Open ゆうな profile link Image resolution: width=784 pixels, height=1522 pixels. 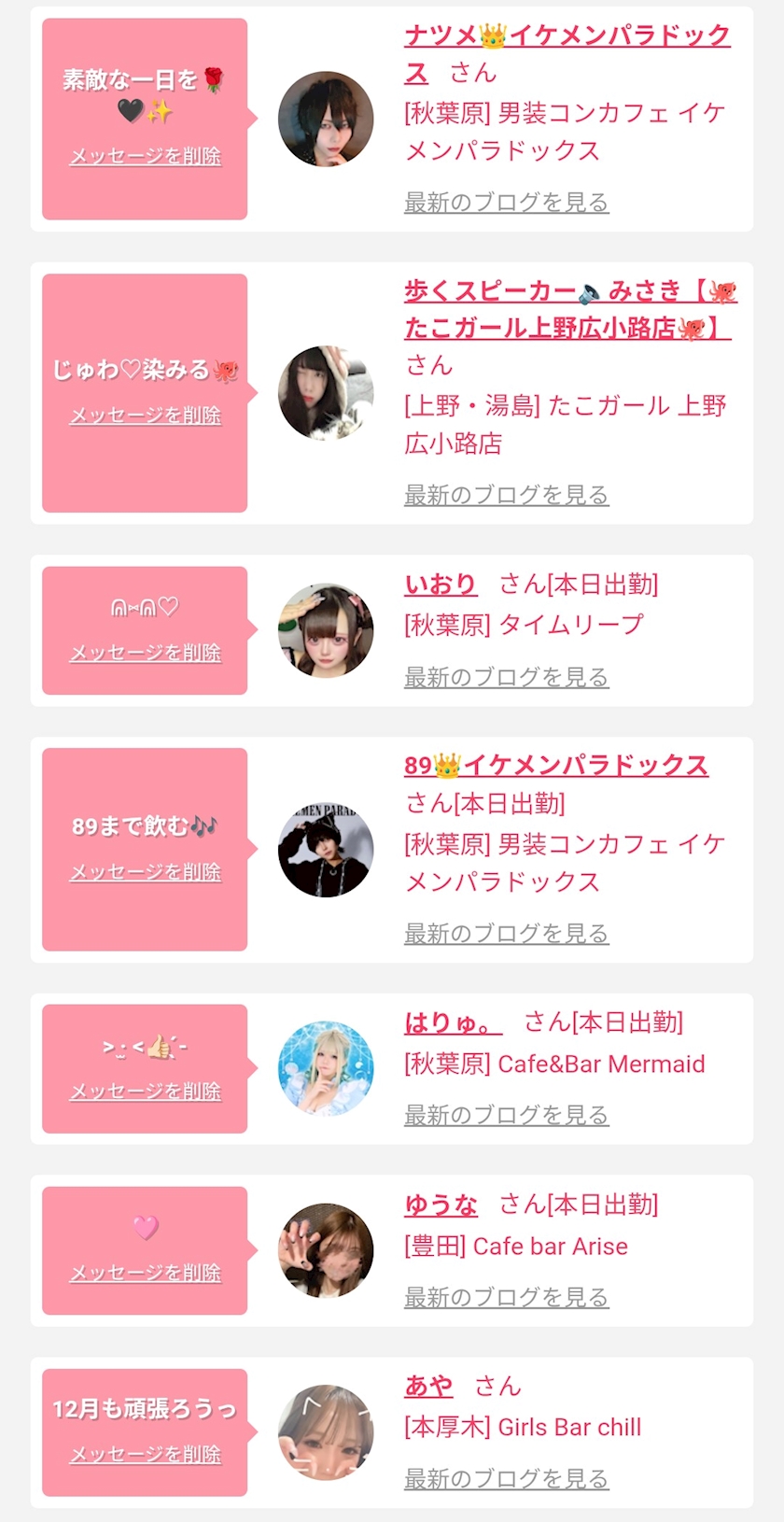pos(441,1205)
